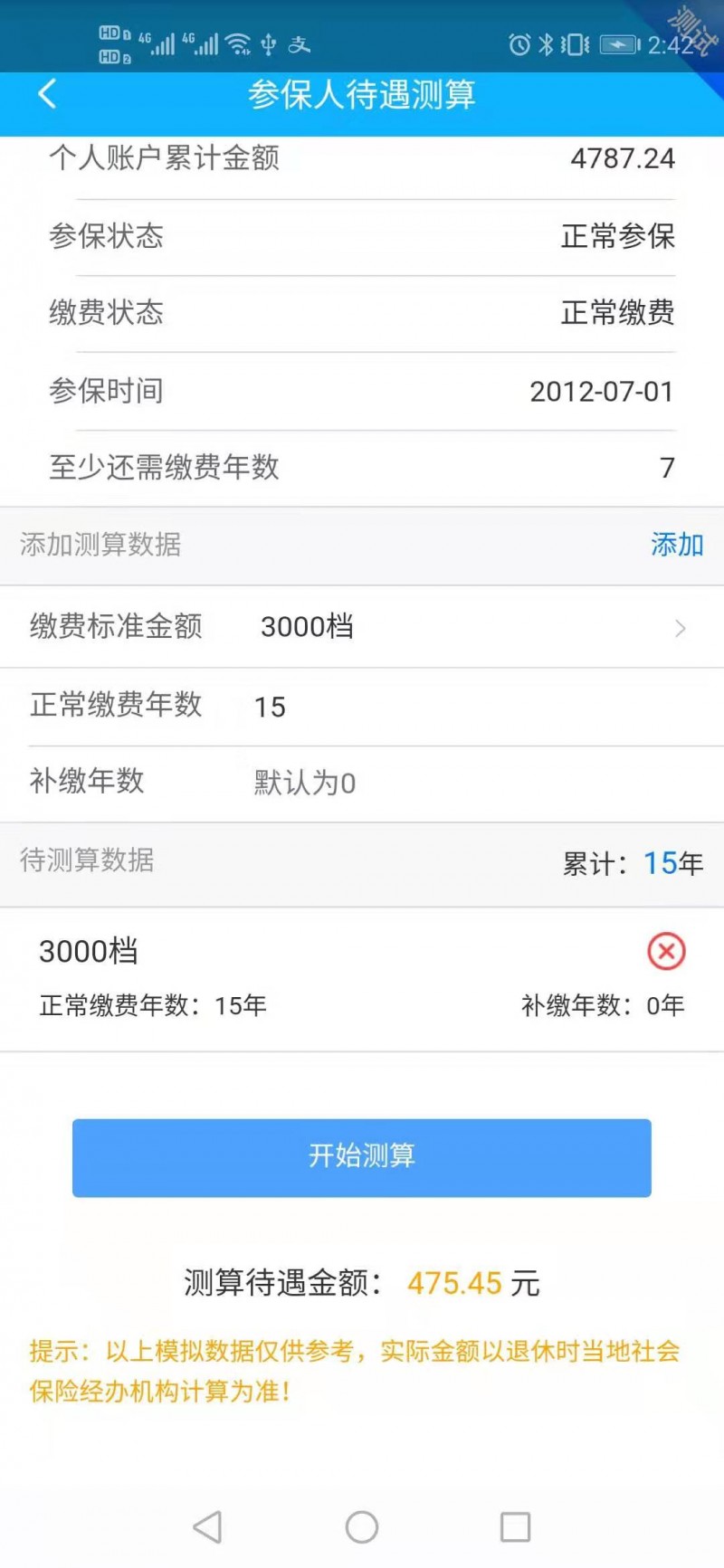Open the 缴费标准金额 3000档 picker
The width and height of the screenshot is (724, 1568).
pyautogui.click(x=362, y=627)
